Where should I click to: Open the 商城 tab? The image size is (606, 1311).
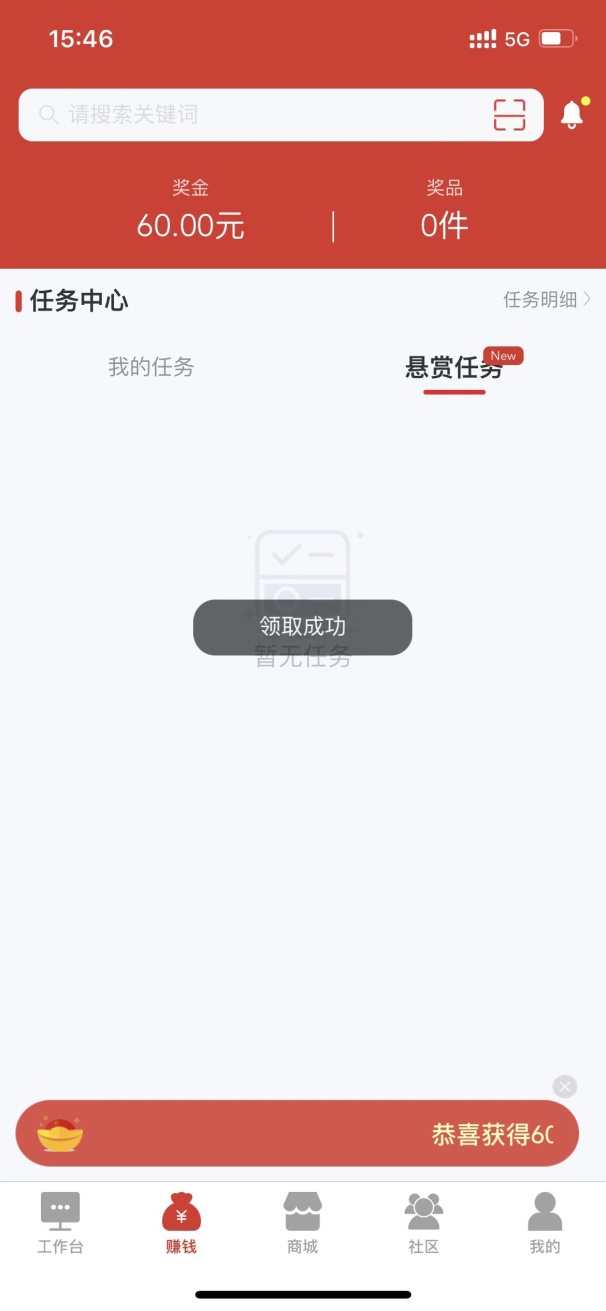tap(302, 1223)
